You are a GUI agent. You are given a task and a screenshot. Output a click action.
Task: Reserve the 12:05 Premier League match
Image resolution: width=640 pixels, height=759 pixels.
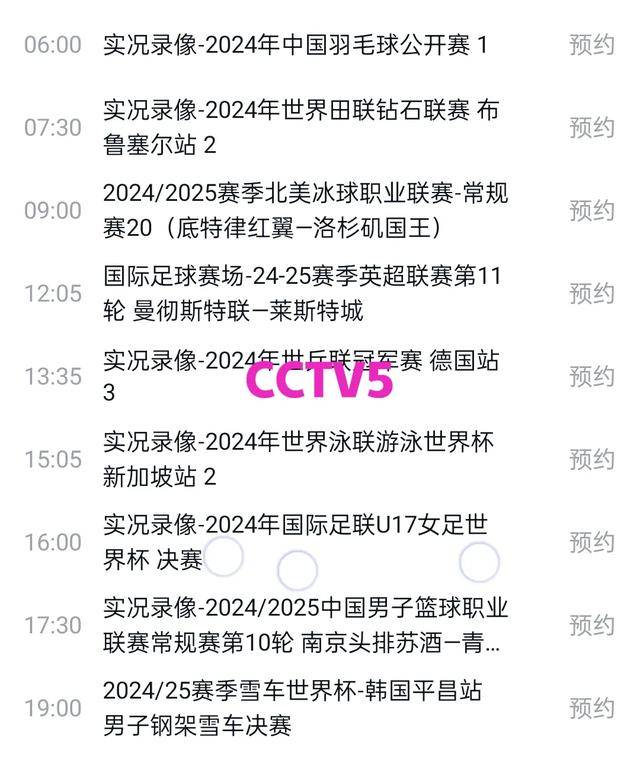pos(591,293)
